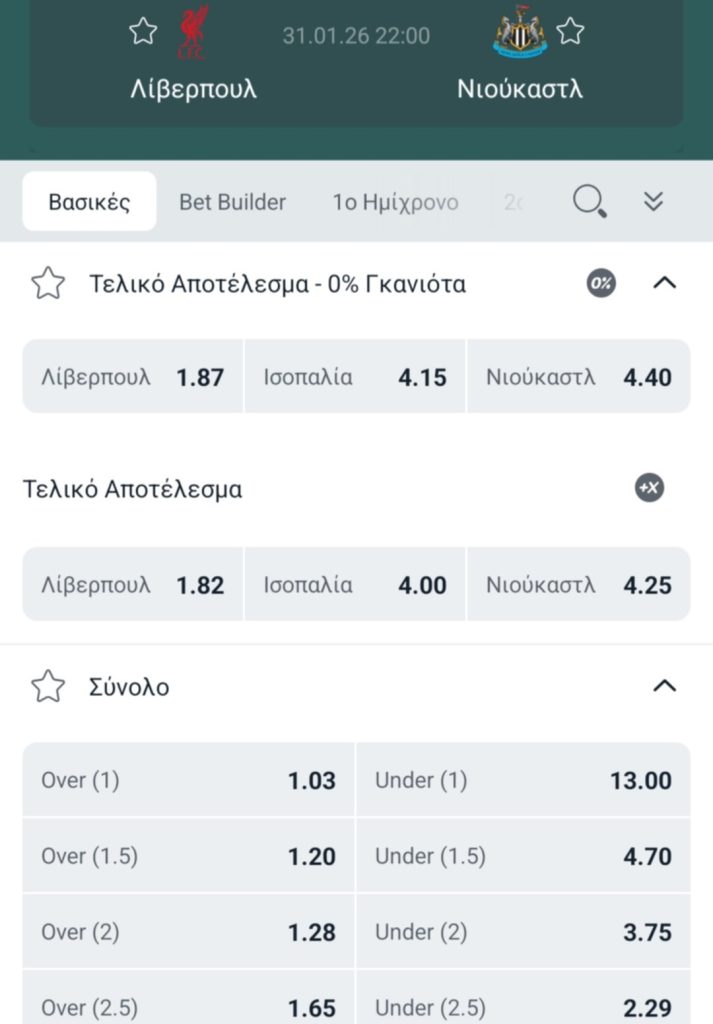The width and height of the screenshot is (713, 1024).
Task: Star the Σύνολο market
Action: [x=48, y=687]
